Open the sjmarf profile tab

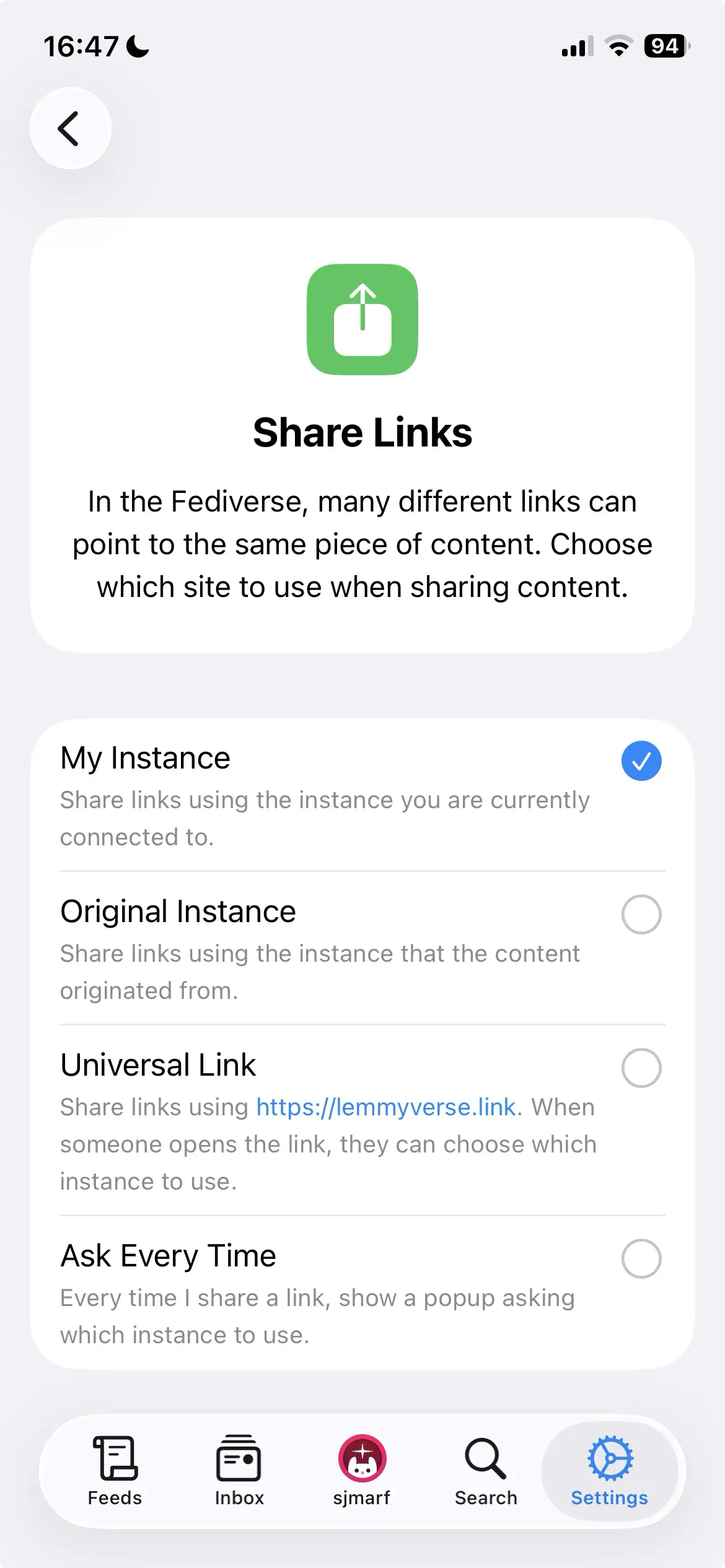362,1471
